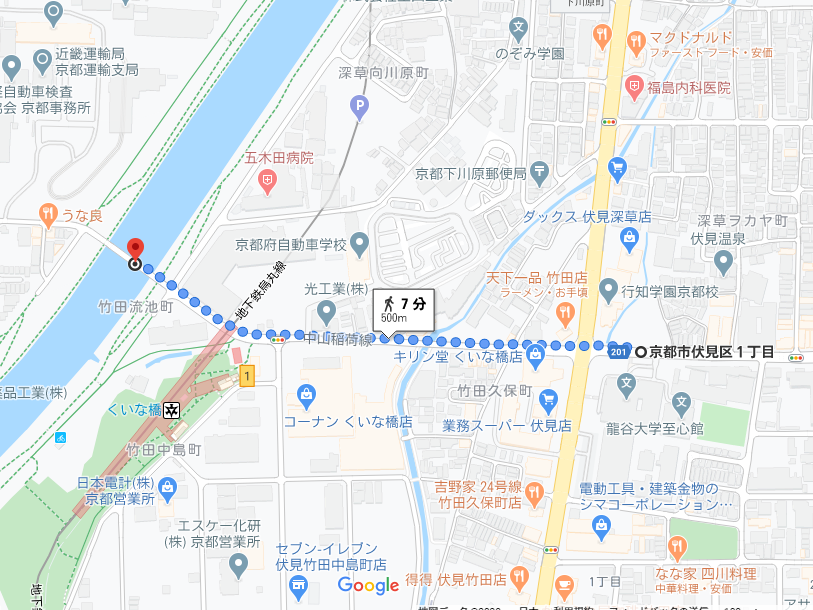The image size is (813, 610).
Task: Select the コーナン くいな橋店 shopping marker
Action: (x=306, y=395)
